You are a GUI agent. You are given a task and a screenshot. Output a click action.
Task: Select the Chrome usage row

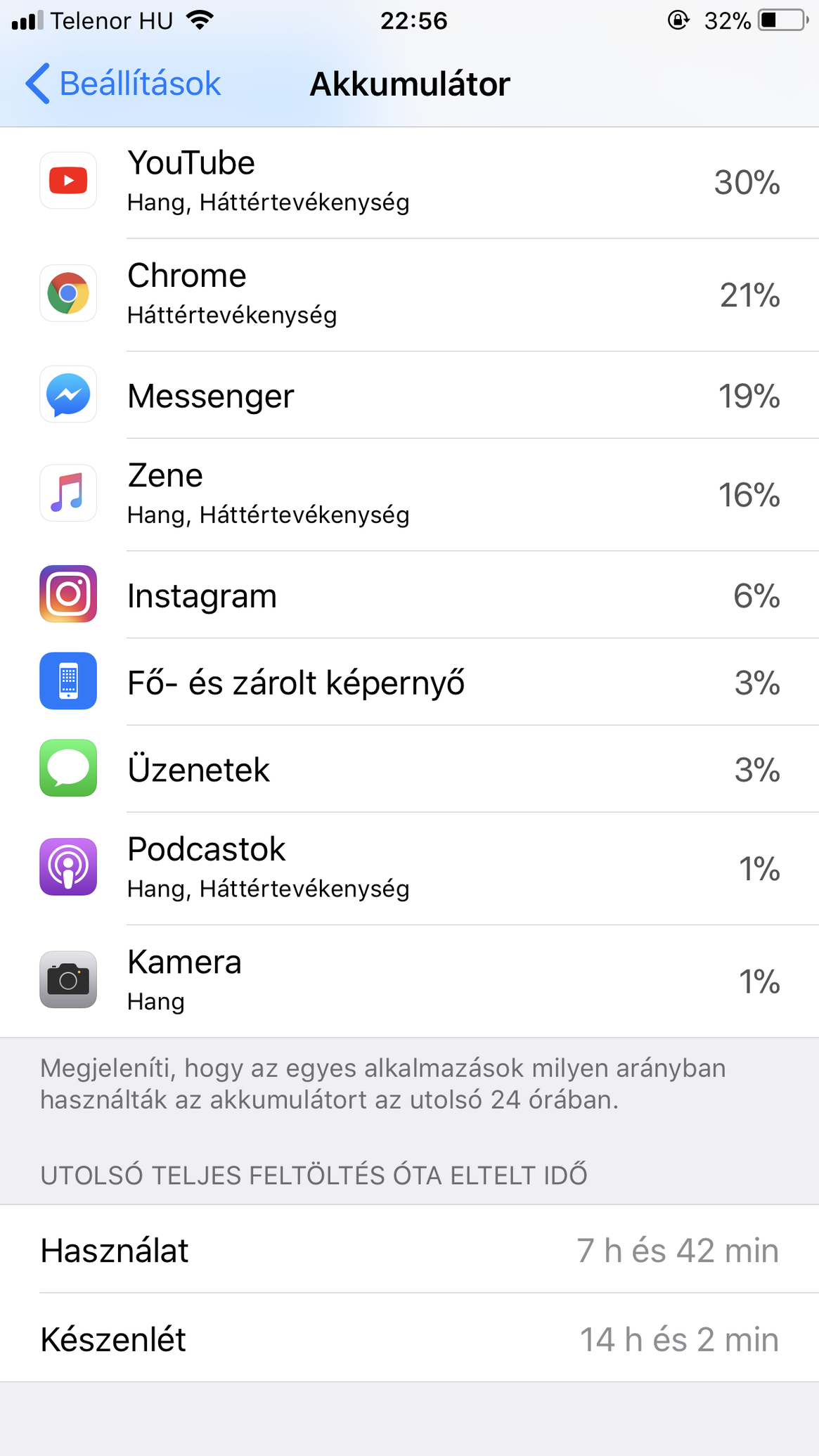click(409, 295)
